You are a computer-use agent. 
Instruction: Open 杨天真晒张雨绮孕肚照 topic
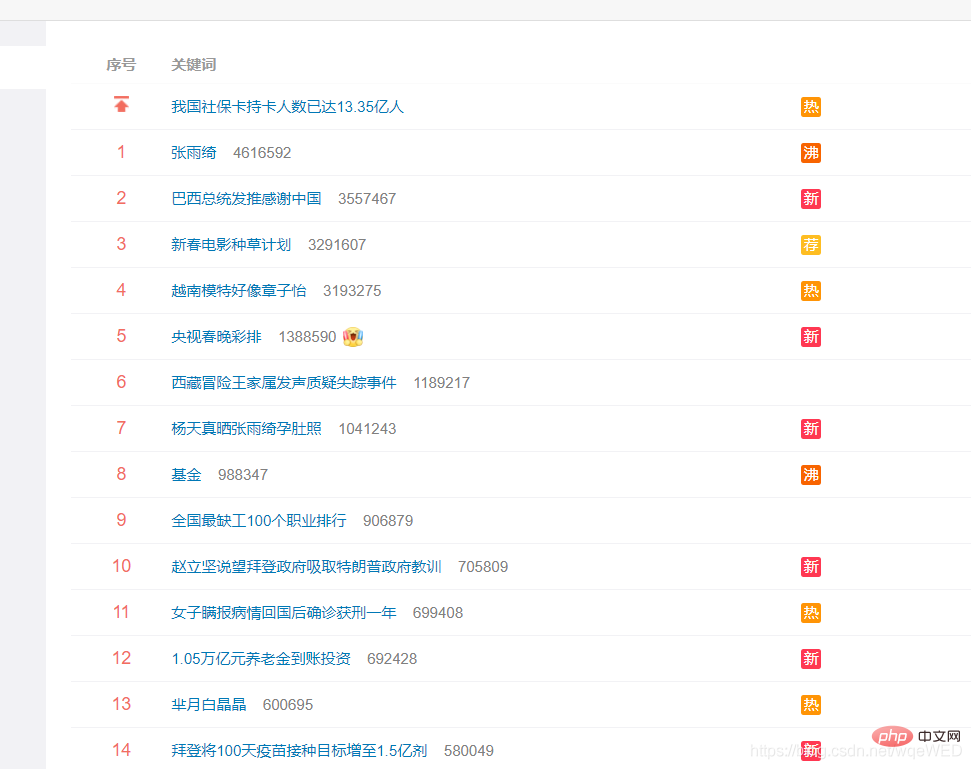tap(246, 429)
